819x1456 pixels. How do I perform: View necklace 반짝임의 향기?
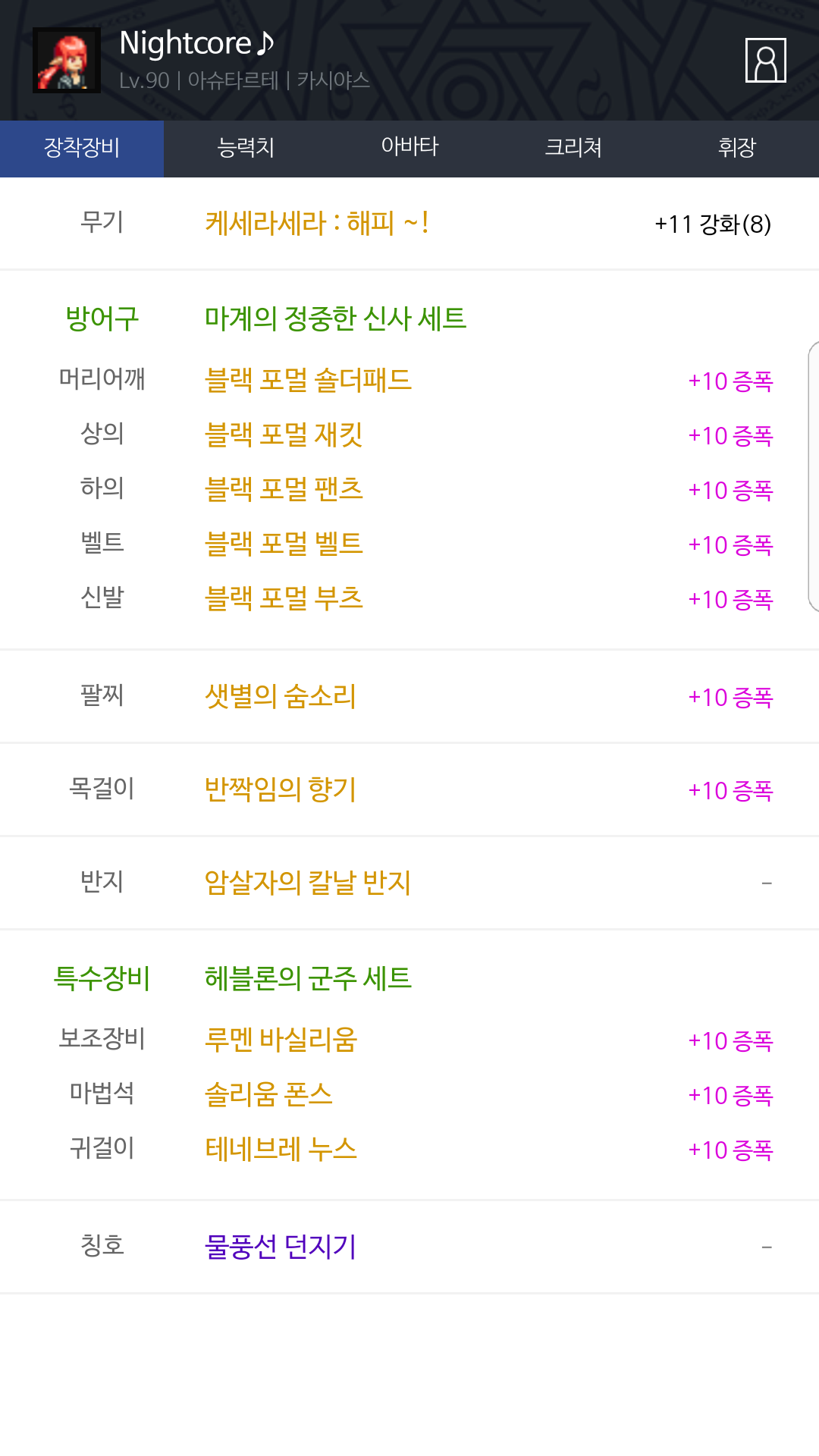point(281,789)
